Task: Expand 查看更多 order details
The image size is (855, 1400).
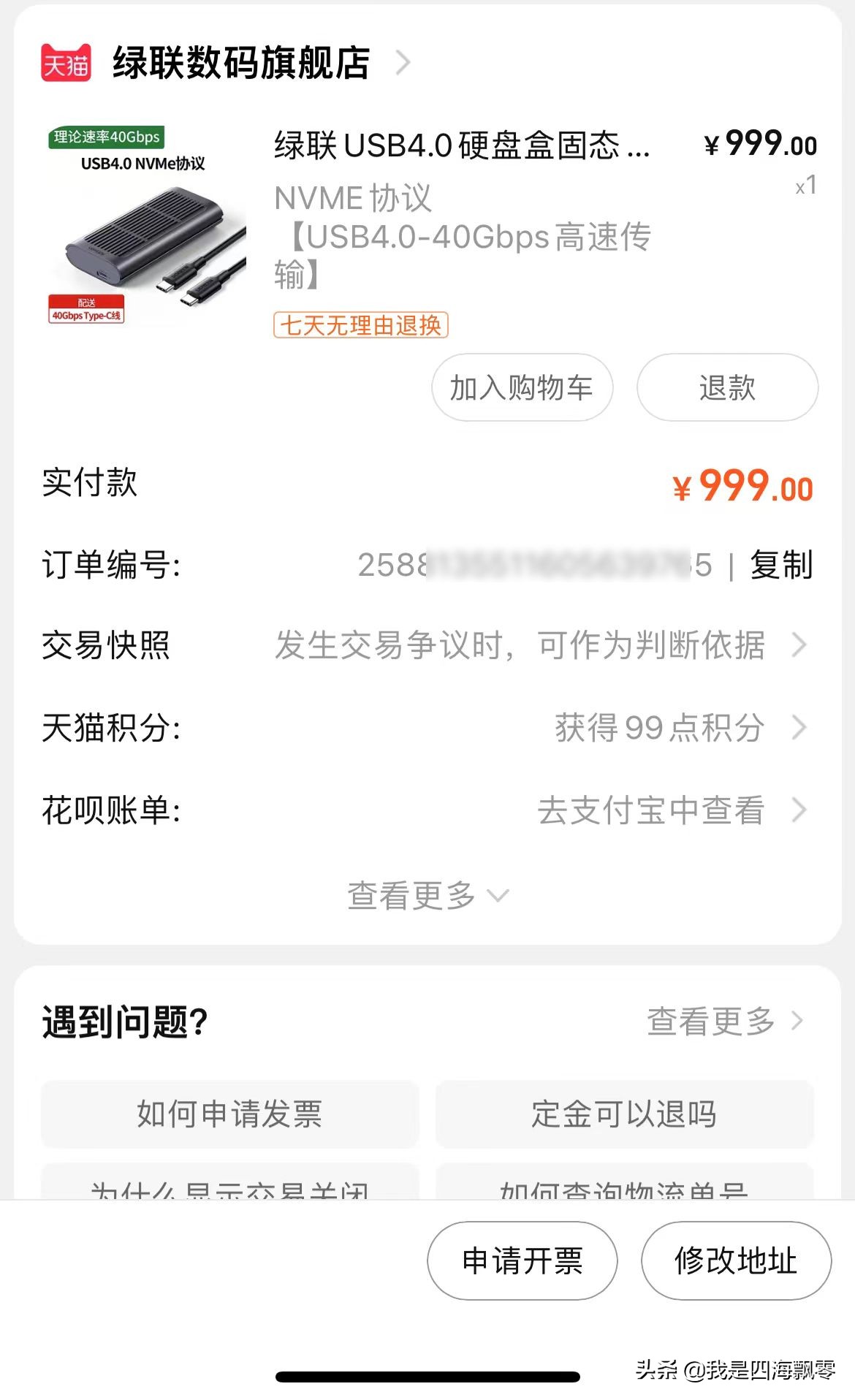Action: pyautogui.click(x=427, y=894)
